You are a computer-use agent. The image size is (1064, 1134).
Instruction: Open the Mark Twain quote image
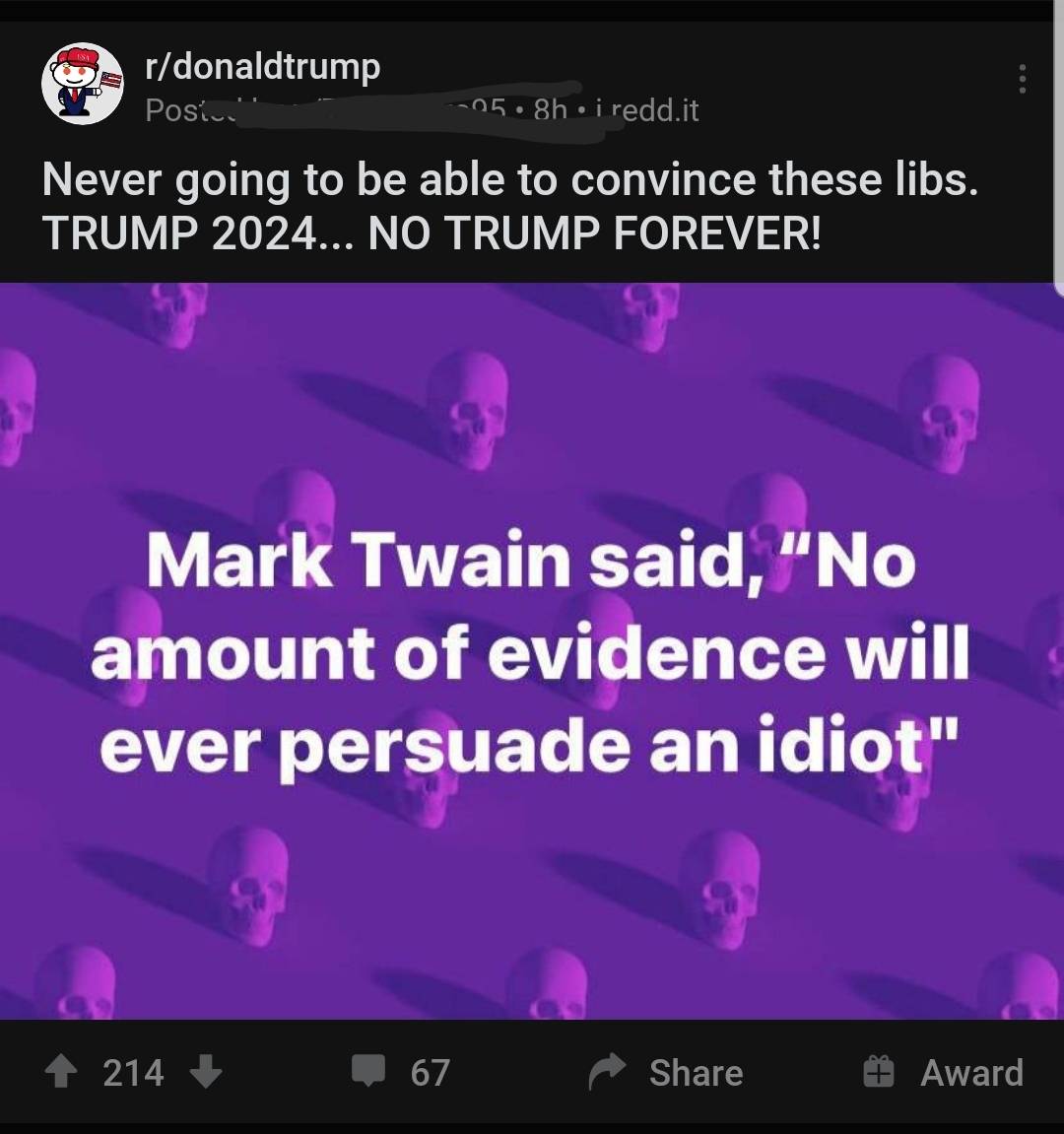(x=532, y=650)
